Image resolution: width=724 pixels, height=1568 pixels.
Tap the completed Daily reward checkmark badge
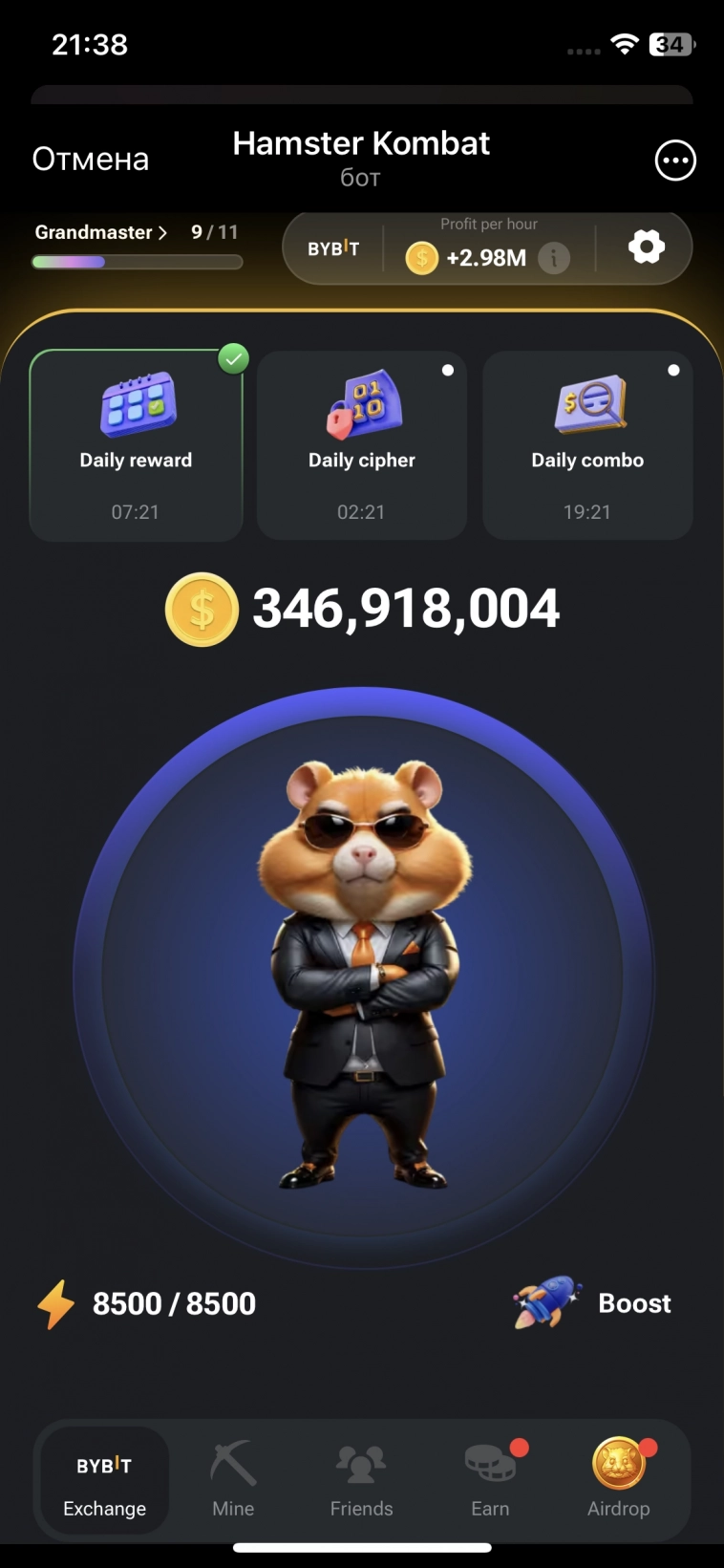pos(233,358)
